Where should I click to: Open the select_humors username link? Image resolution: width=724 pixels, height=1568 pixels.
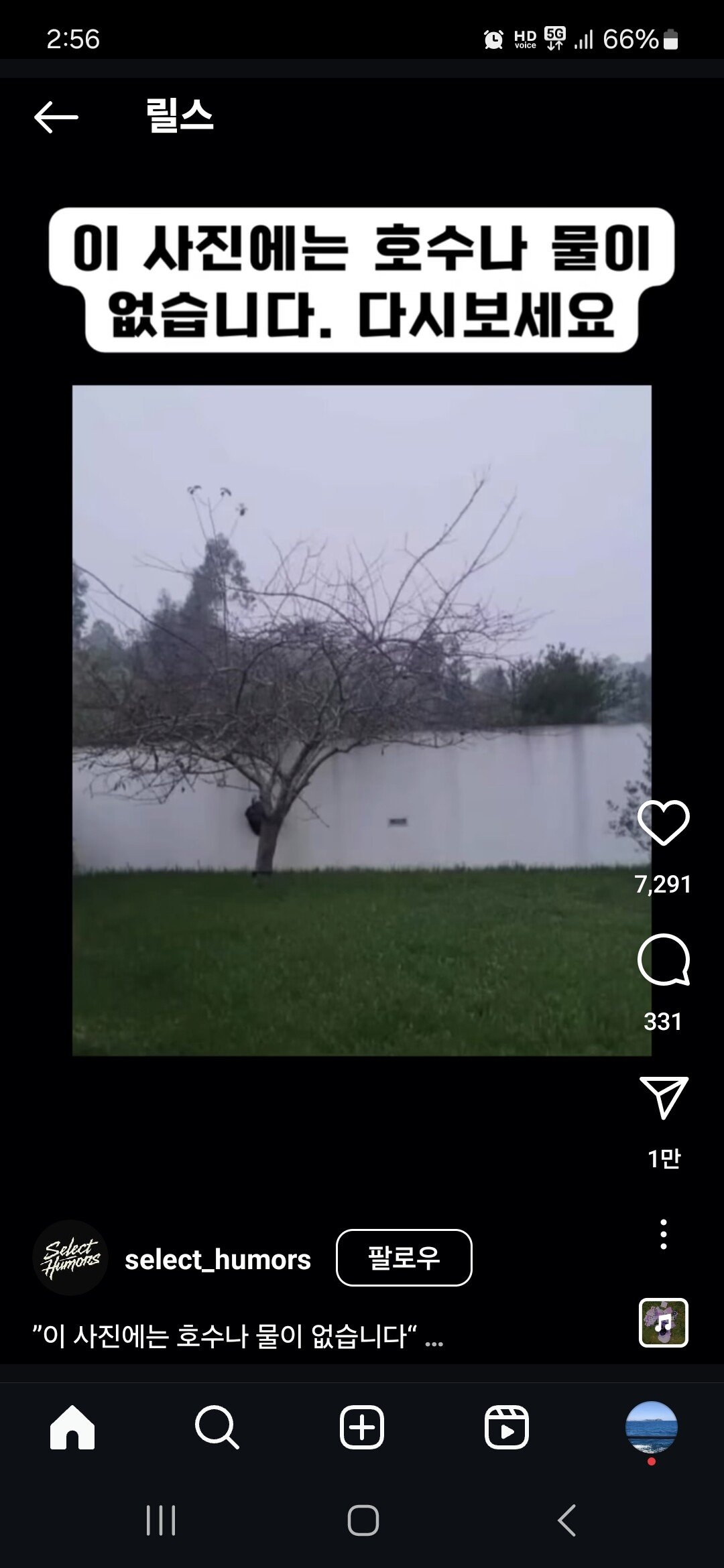tap(218, 1260)
